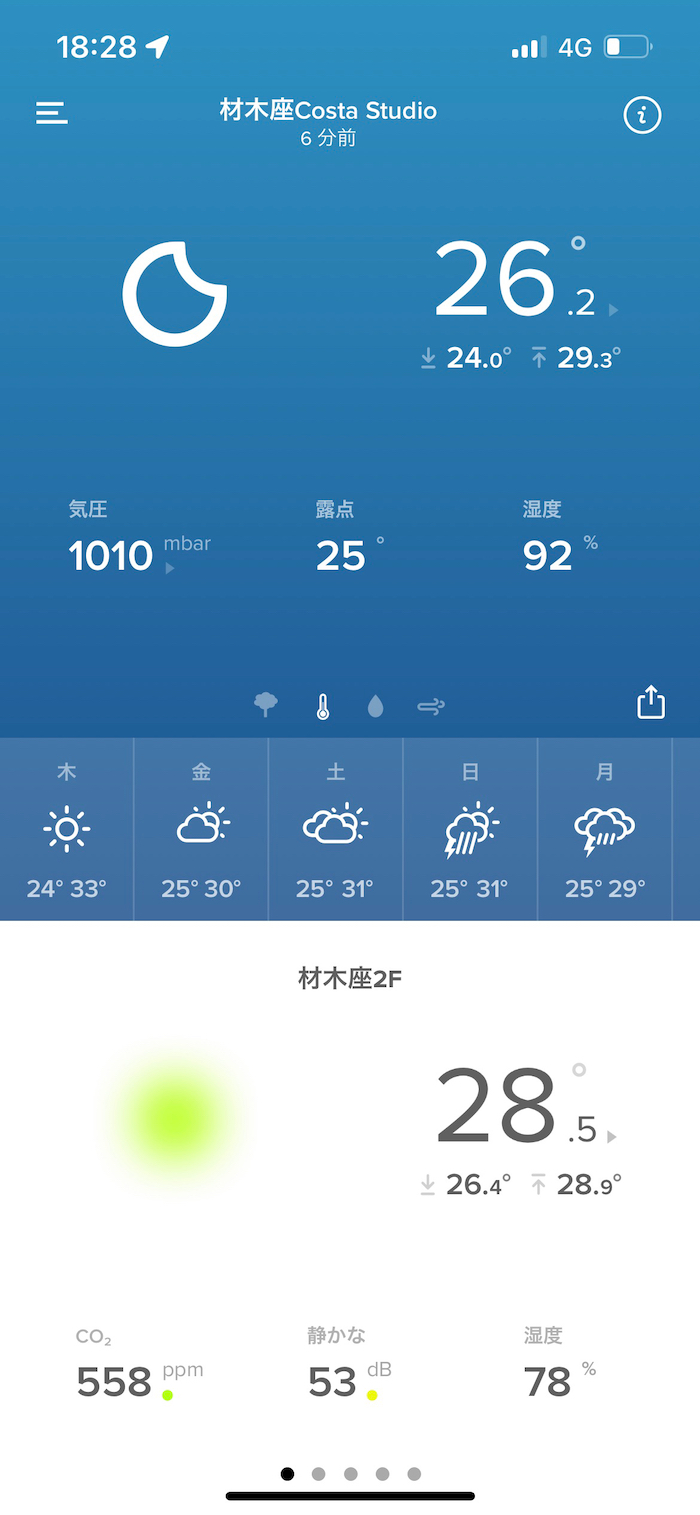Open the hamburger menu
This screenshot has width=700, height=1515.
tap(52, 114)
